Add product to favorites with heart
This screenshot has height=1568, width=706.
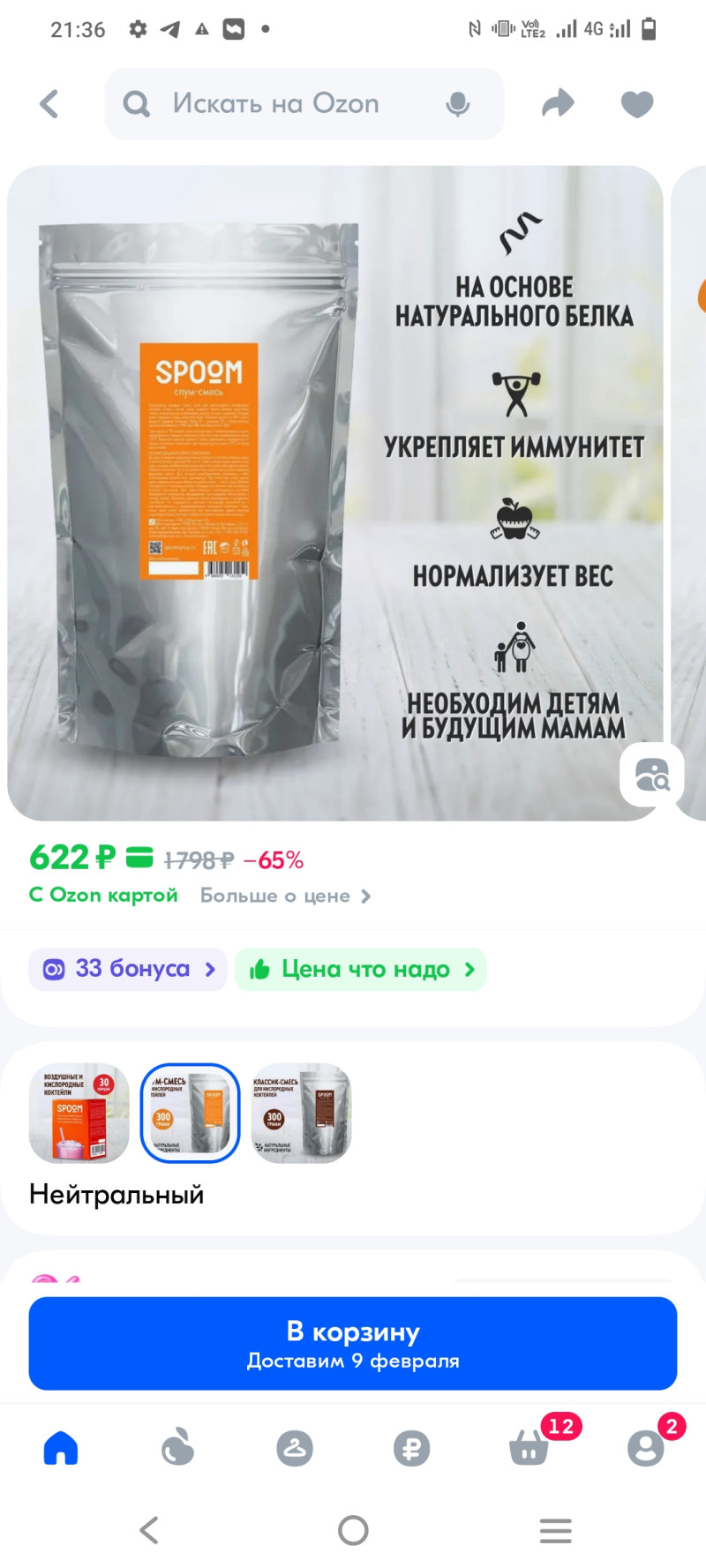[x=636, y=104]
